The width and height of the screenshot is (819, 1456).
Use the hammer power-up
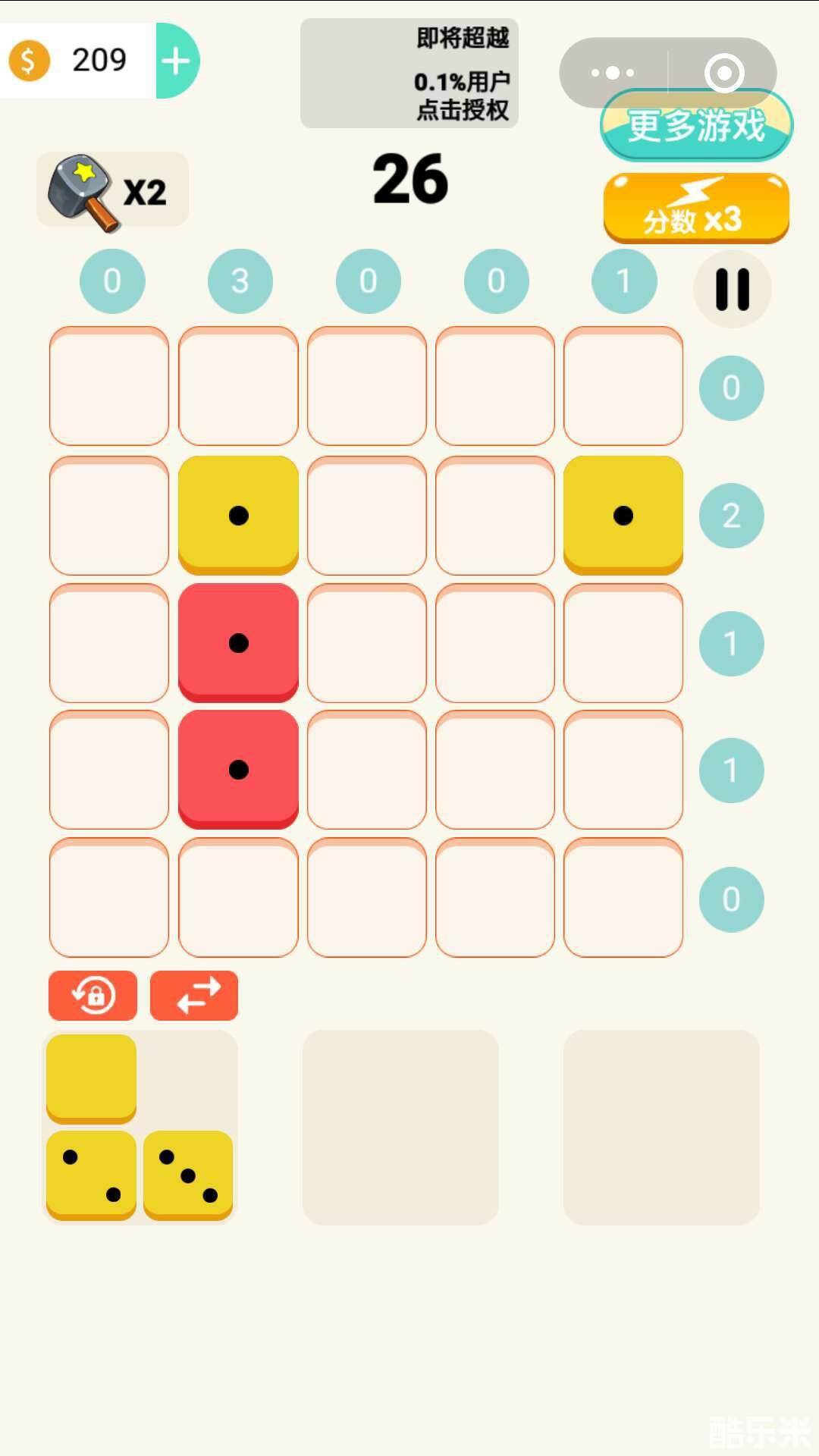111,190
